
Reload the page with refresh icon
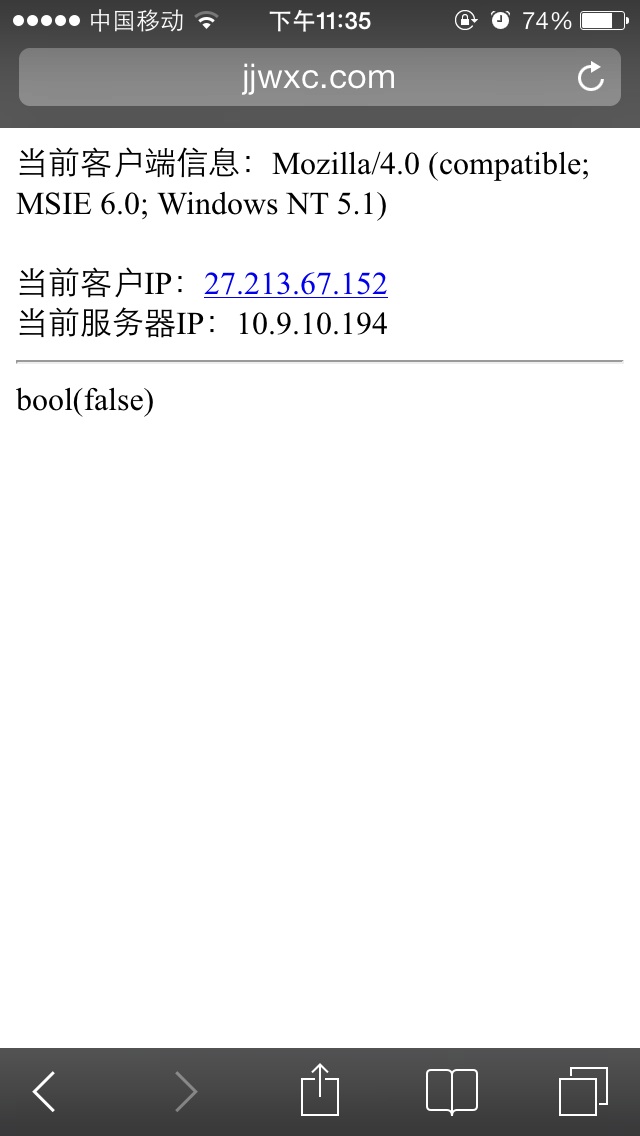pyautogui.click(x=591, y=77)
